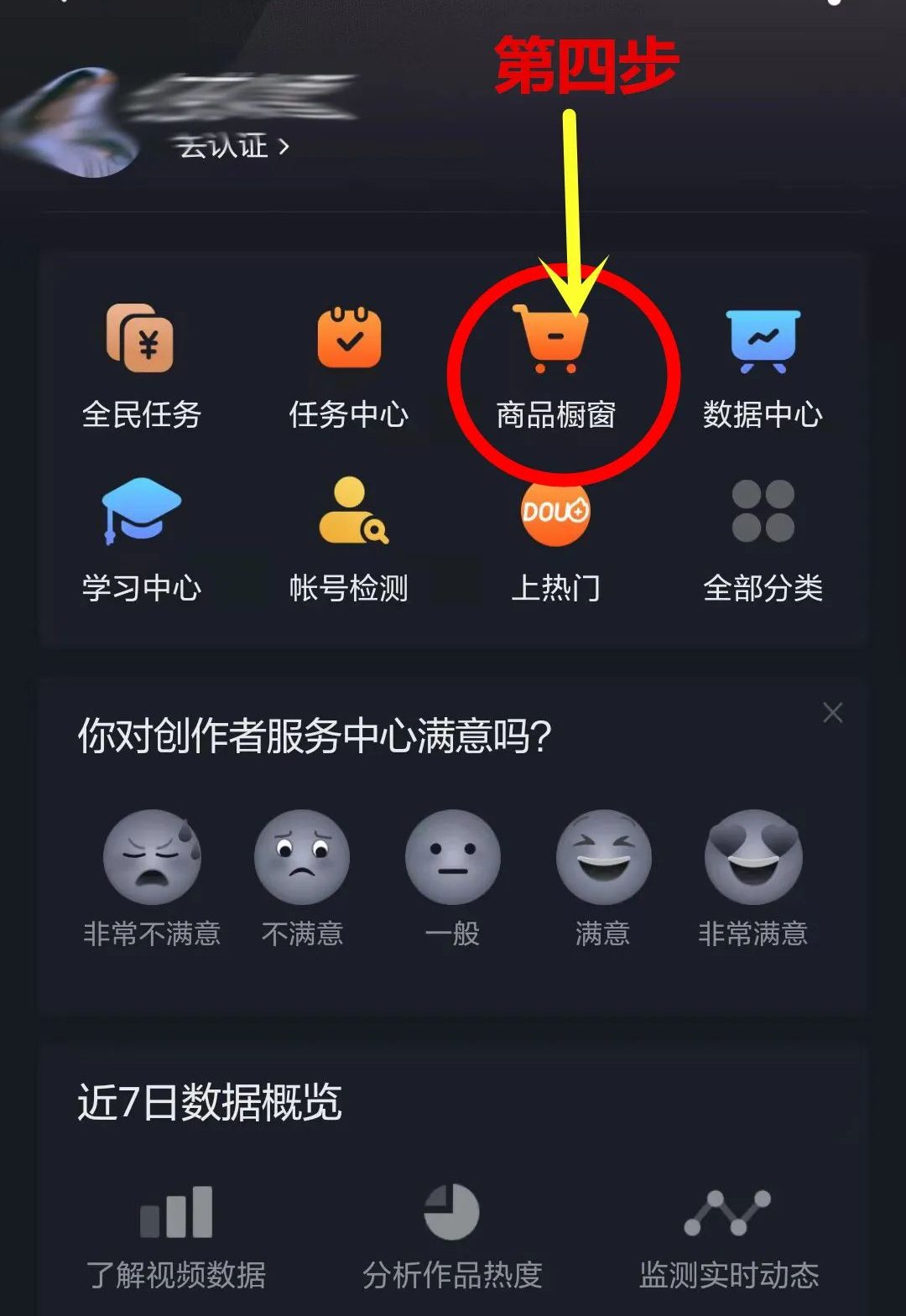Tap the 去认证 verification link
The width and height of the screenshot is (906, 1316).
coord(223,148)
